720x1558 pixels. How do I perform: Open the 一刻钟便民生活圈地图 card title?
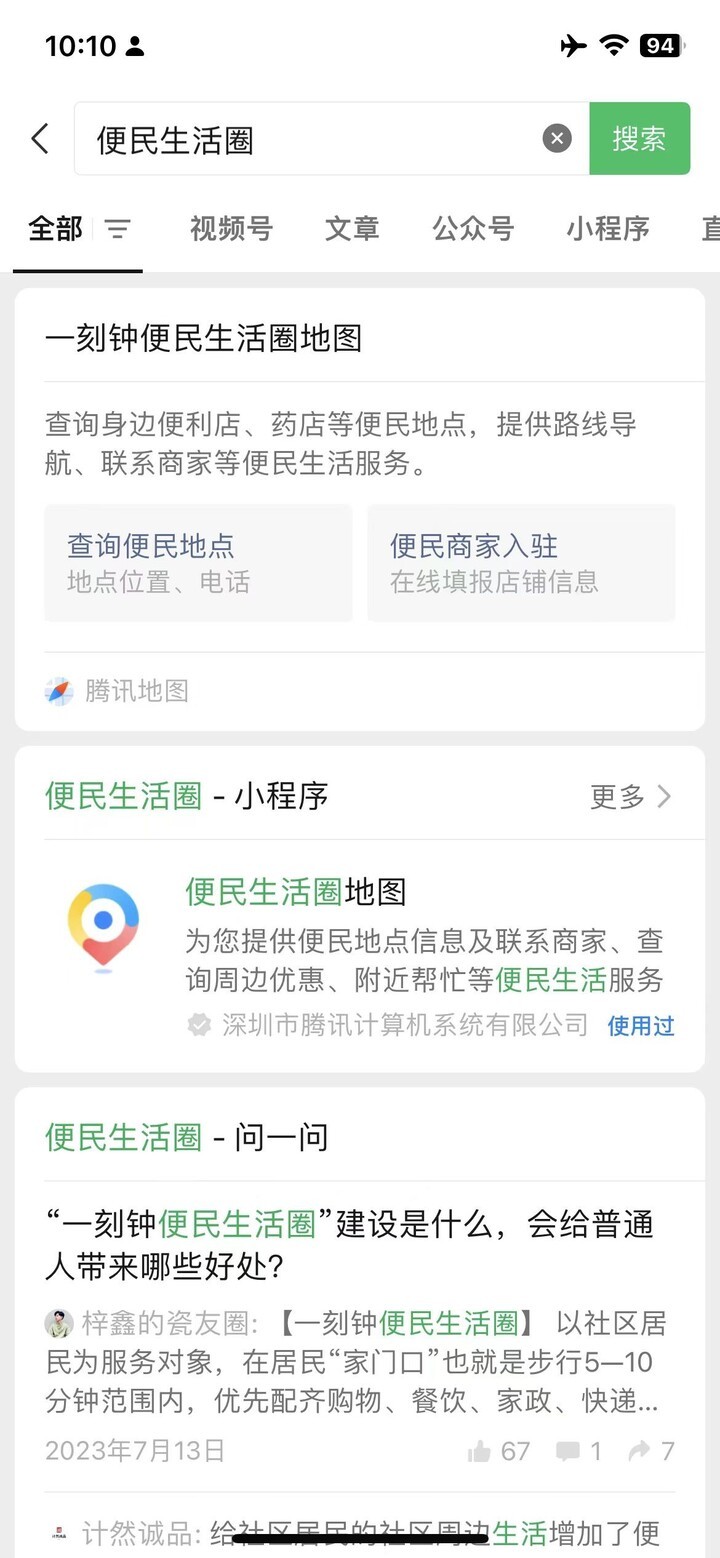click(x=204, y=338)
